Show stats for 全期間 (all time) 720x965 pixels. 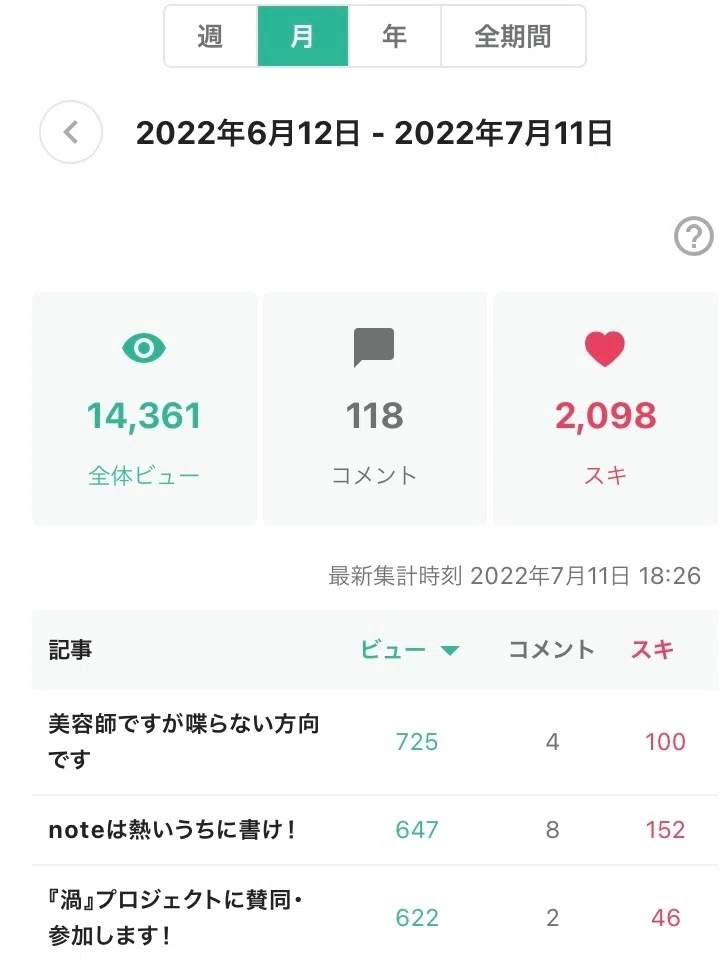point(513,36)
